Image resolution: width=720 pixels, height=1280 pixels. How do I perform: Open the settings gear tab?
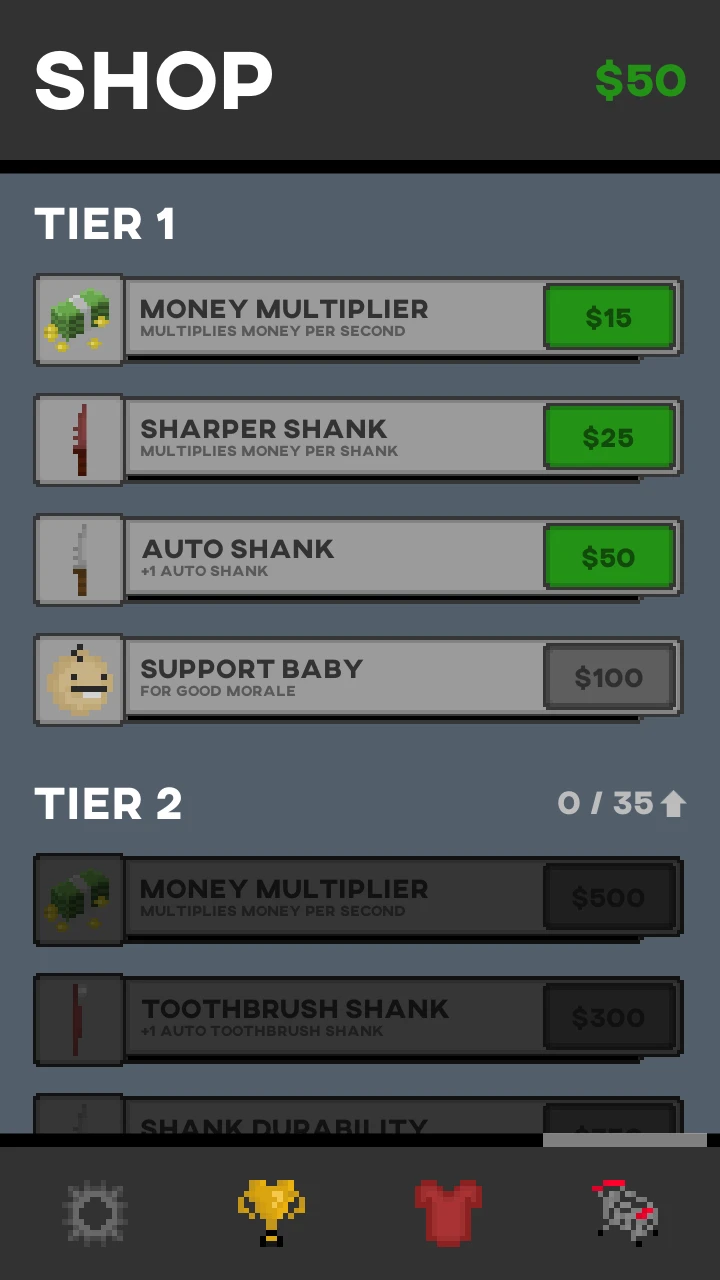click(x=95, y=1212)
